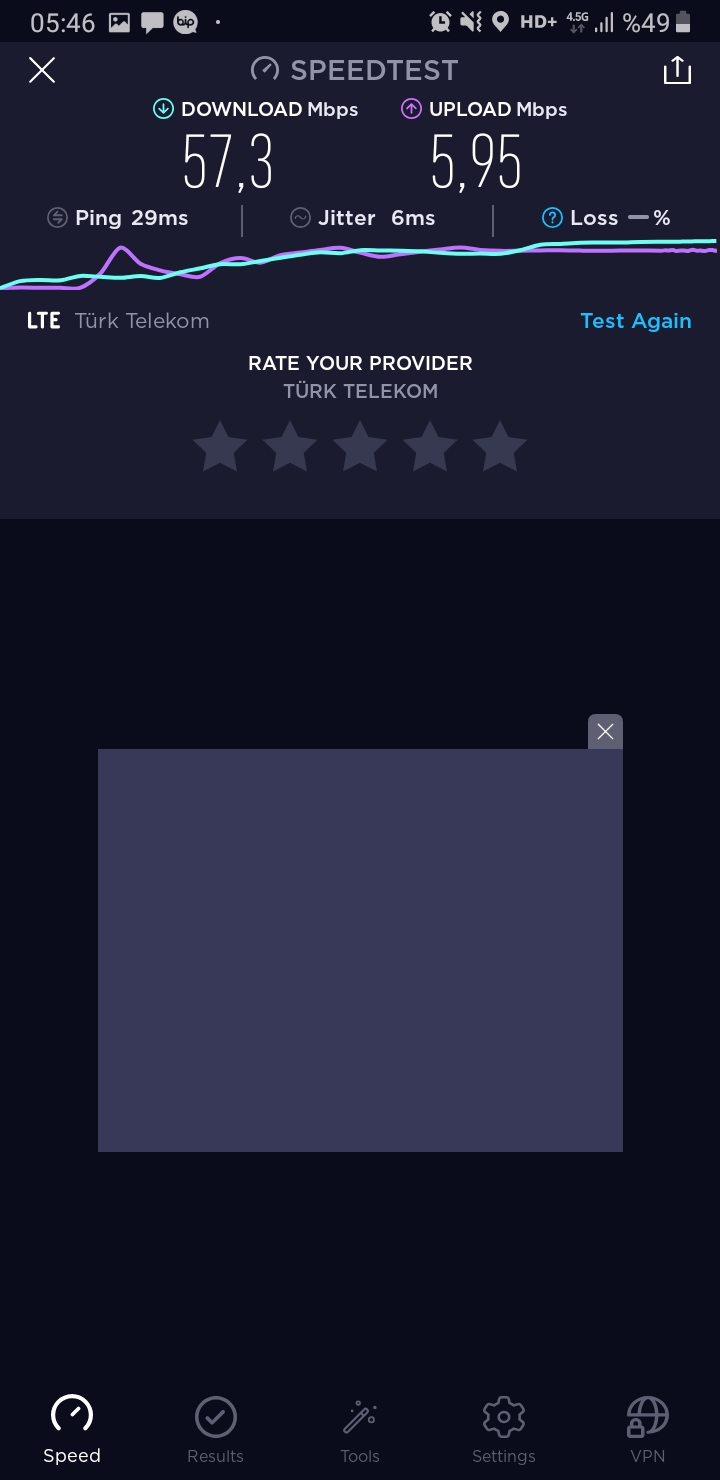
Task: Open the Tools tab
Action: (x=360, y=1430)
